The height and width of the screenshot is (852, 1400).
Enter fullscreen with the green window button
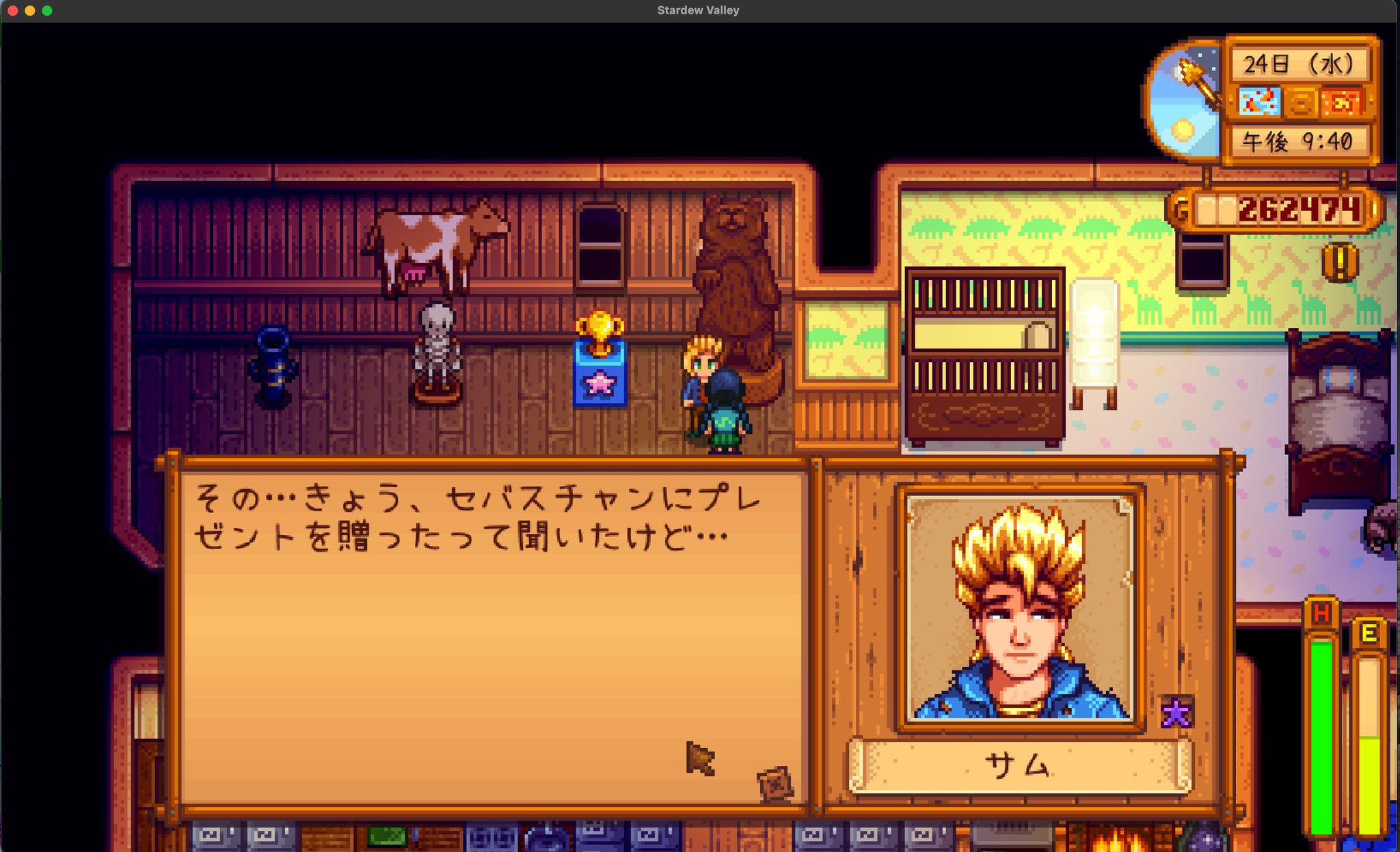tap(47, 10)
